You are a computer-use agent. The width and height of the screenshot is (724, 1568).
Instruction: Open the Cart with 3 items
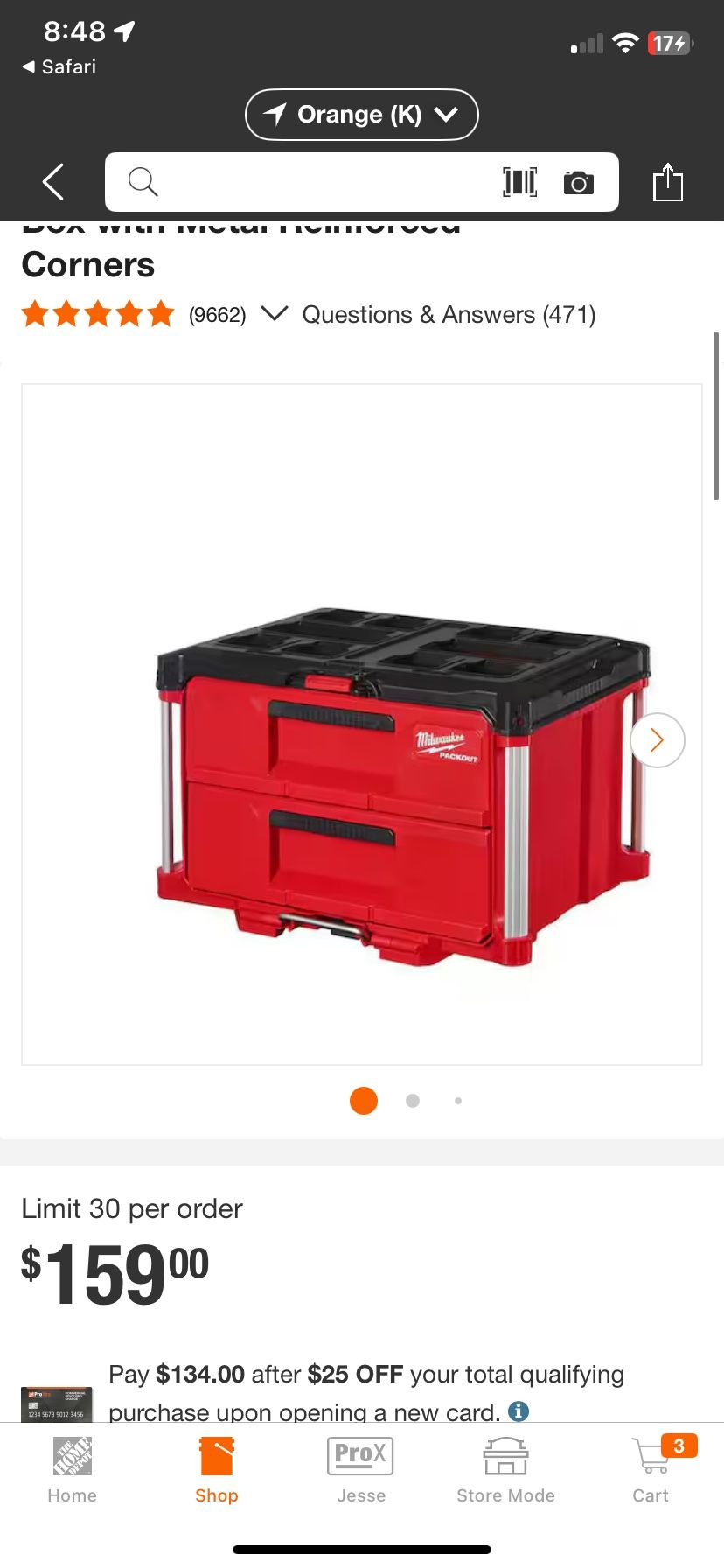pos(651,1471)
